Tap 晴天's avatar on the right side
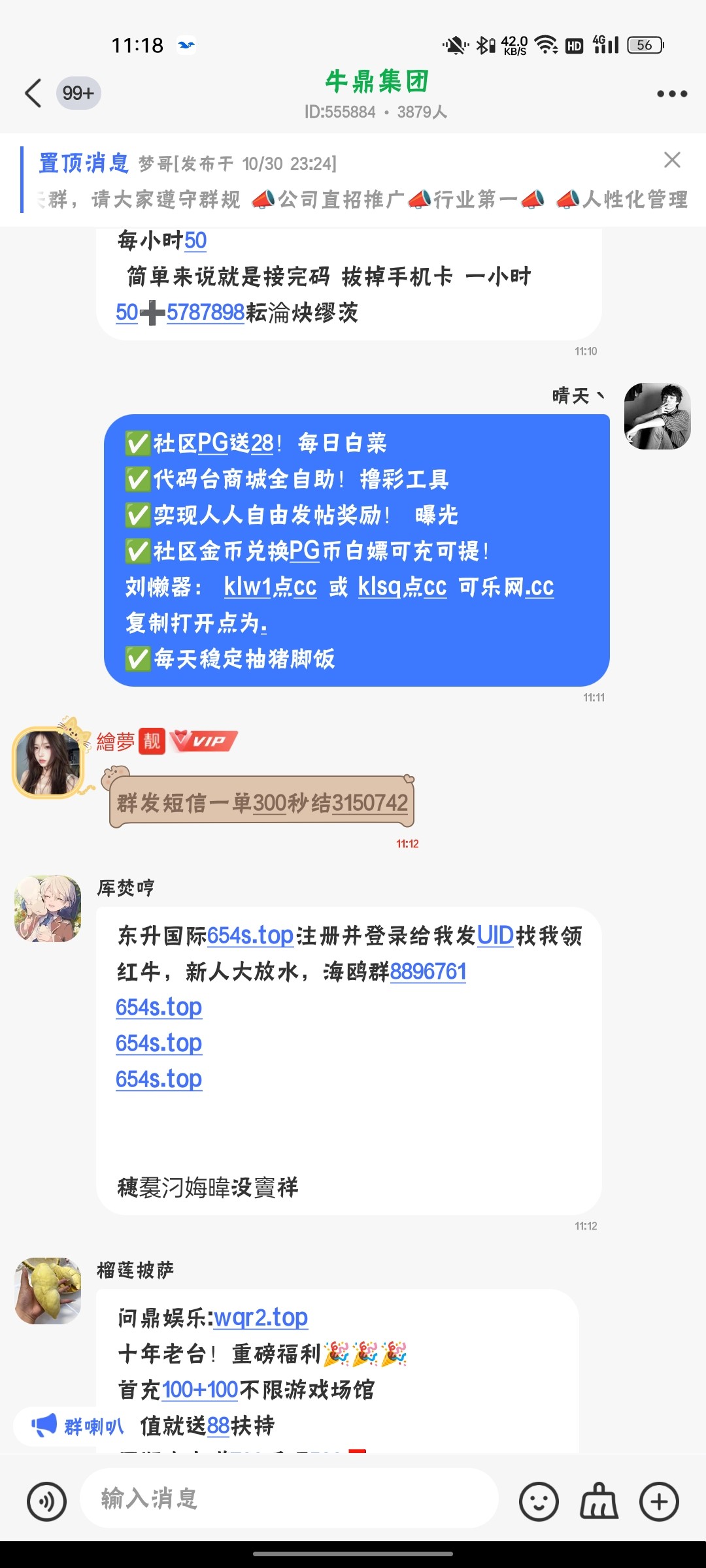This screenshot has width=706, height=1568. [x=658, y=417]
